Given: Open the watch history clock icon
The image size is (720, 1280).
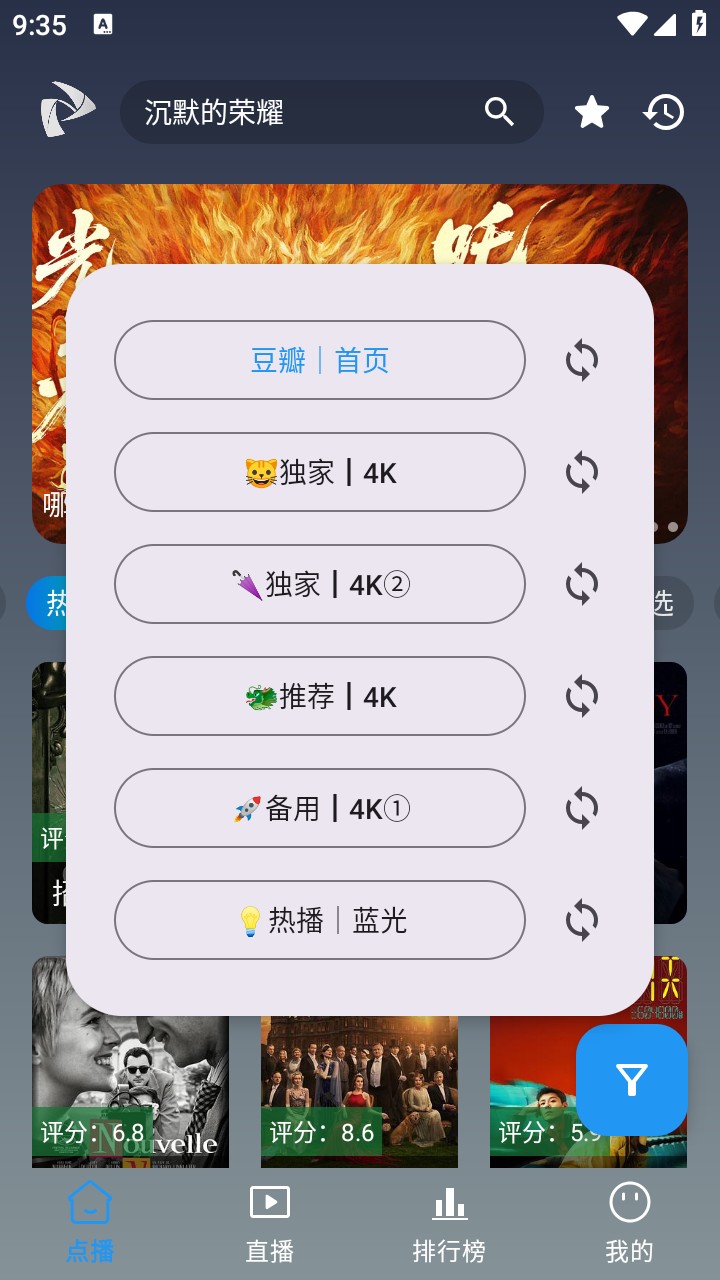Looking at the screenshot, I should point(665,112).
